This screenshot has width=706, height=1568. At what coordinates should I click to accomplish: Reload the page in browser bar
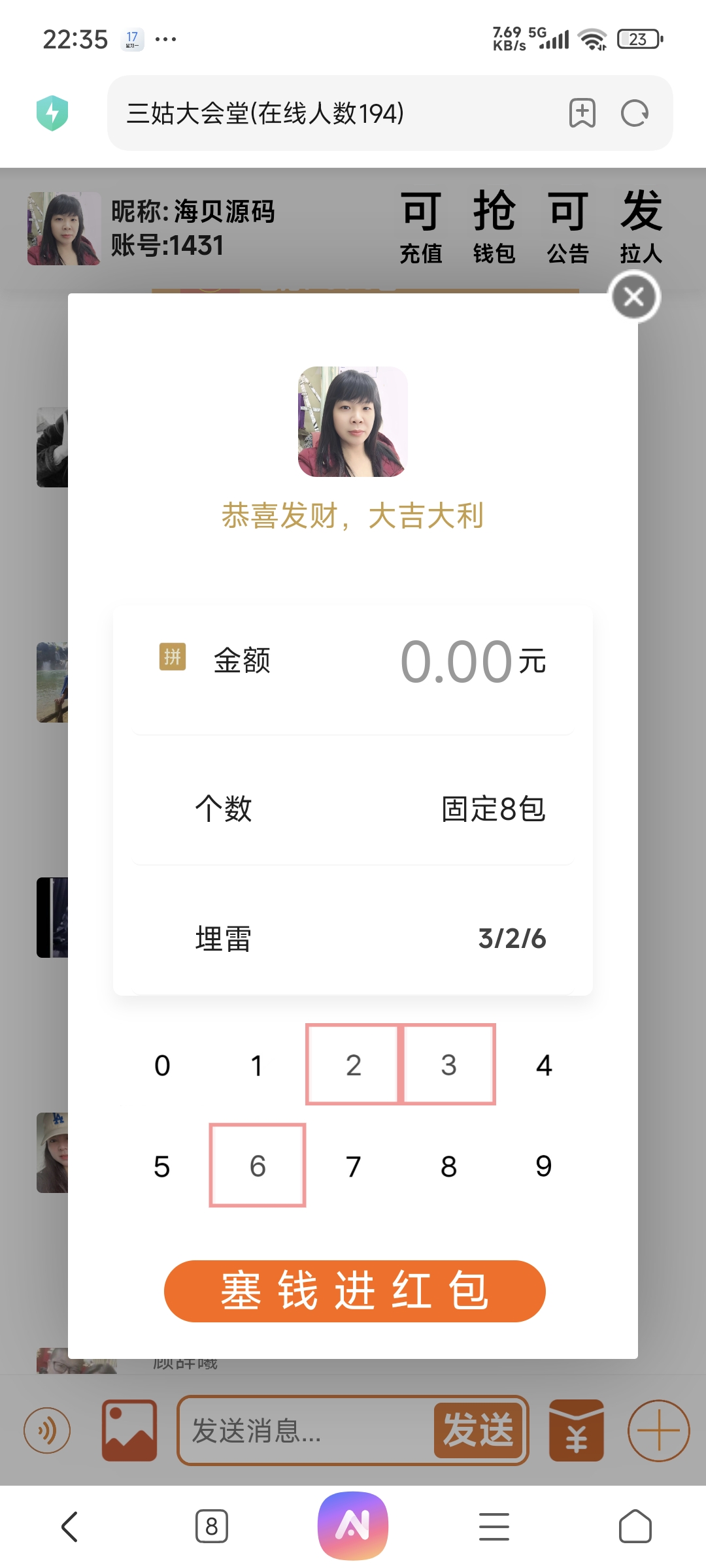click(x=634, y=114)
